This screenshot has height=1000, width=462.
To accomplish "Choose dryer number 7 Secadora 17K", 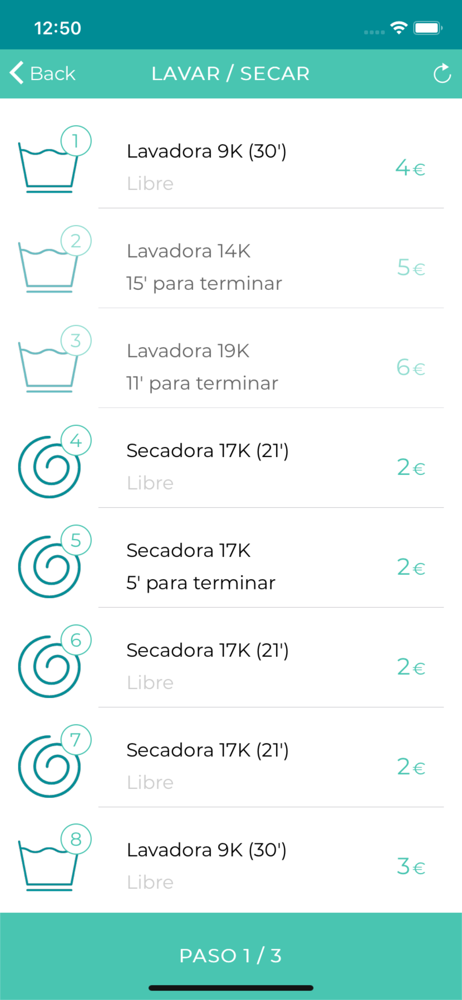I will (x=231, y=758).
